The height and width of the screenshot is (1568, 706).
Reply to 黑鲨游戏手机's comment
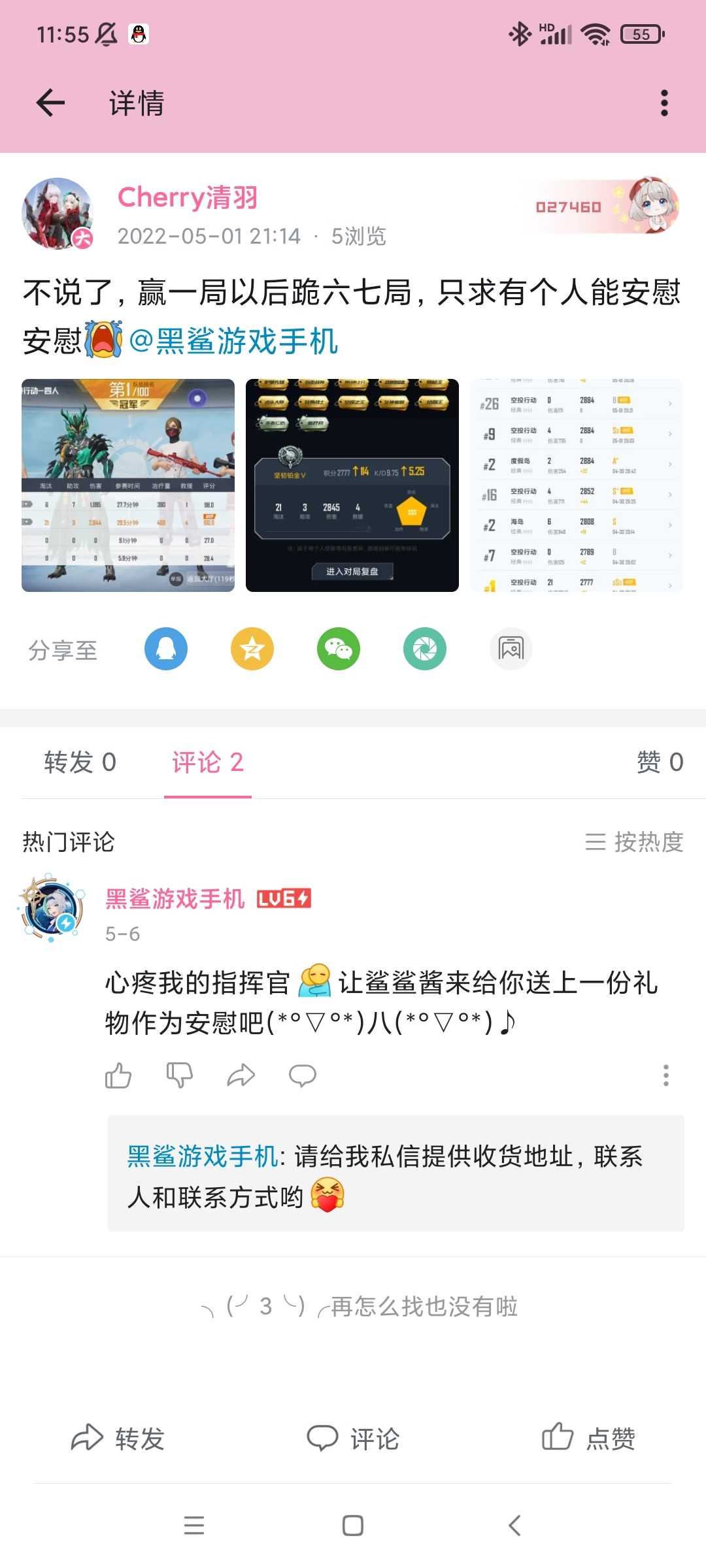(x=303, y=1075)
